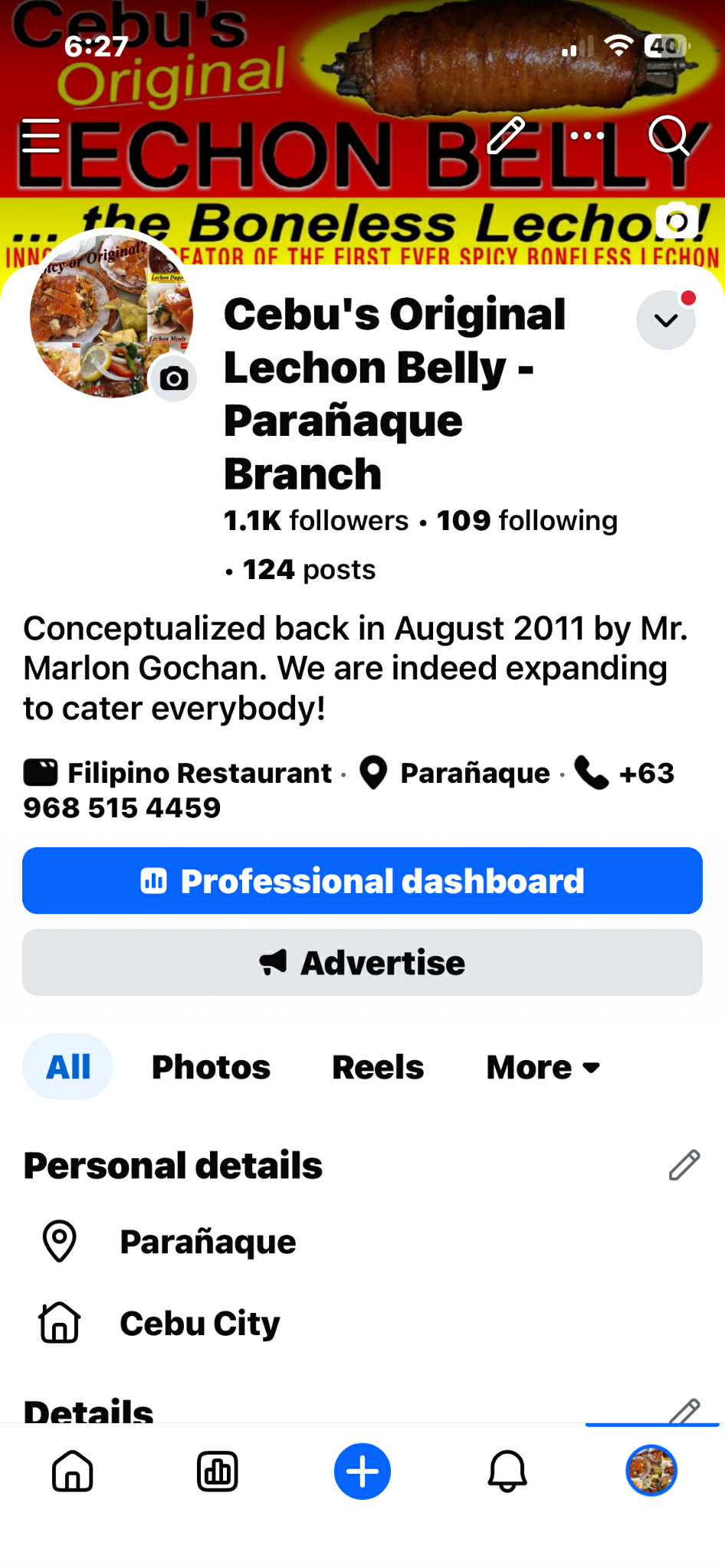725x1568 pixels.
Task: Open the hamburger menu
Action: [x=41, y=136]
